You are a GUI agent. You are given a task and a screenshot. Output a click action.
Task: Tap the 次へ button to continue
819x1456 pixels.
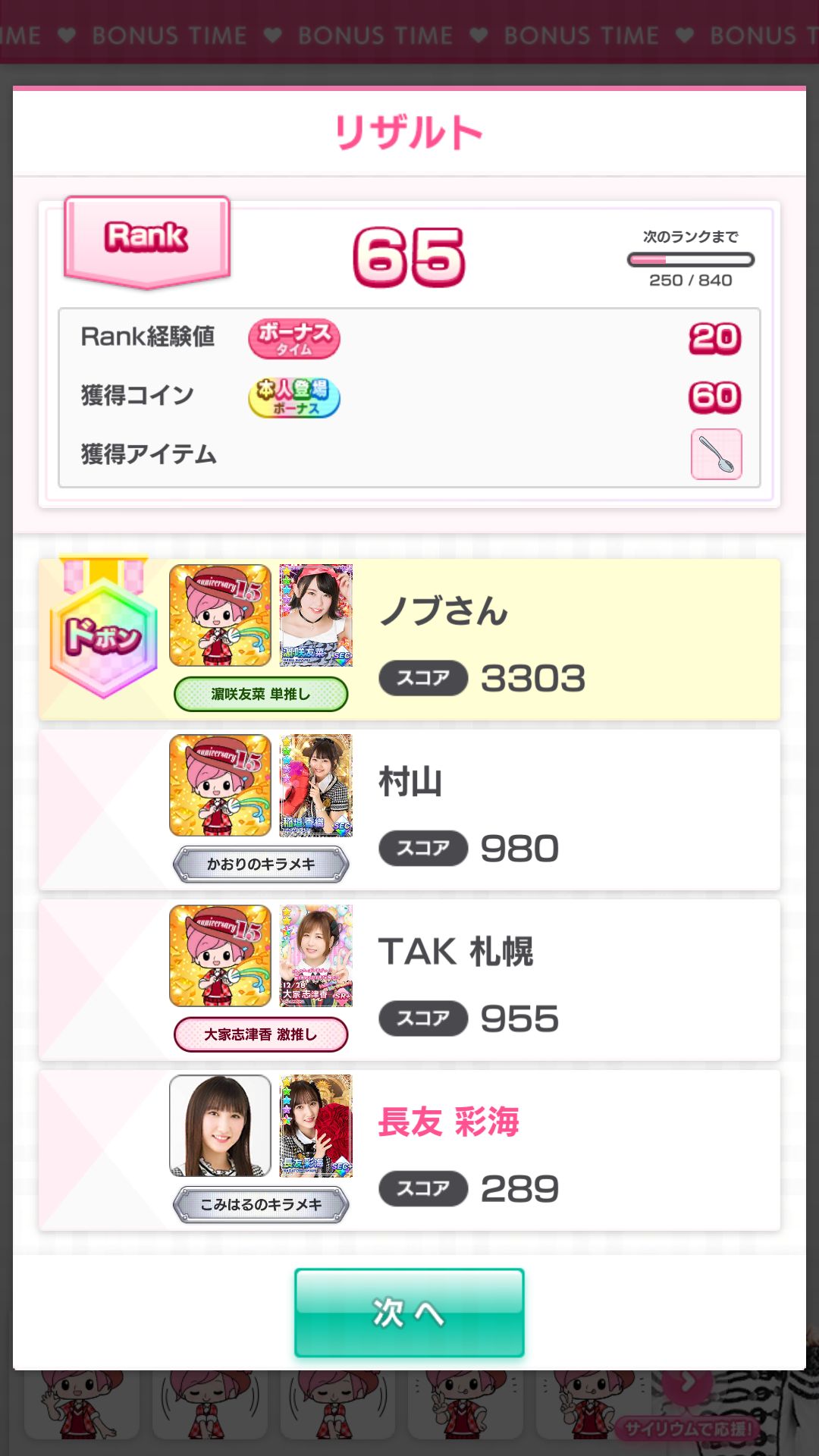[x=409, y=1313]
